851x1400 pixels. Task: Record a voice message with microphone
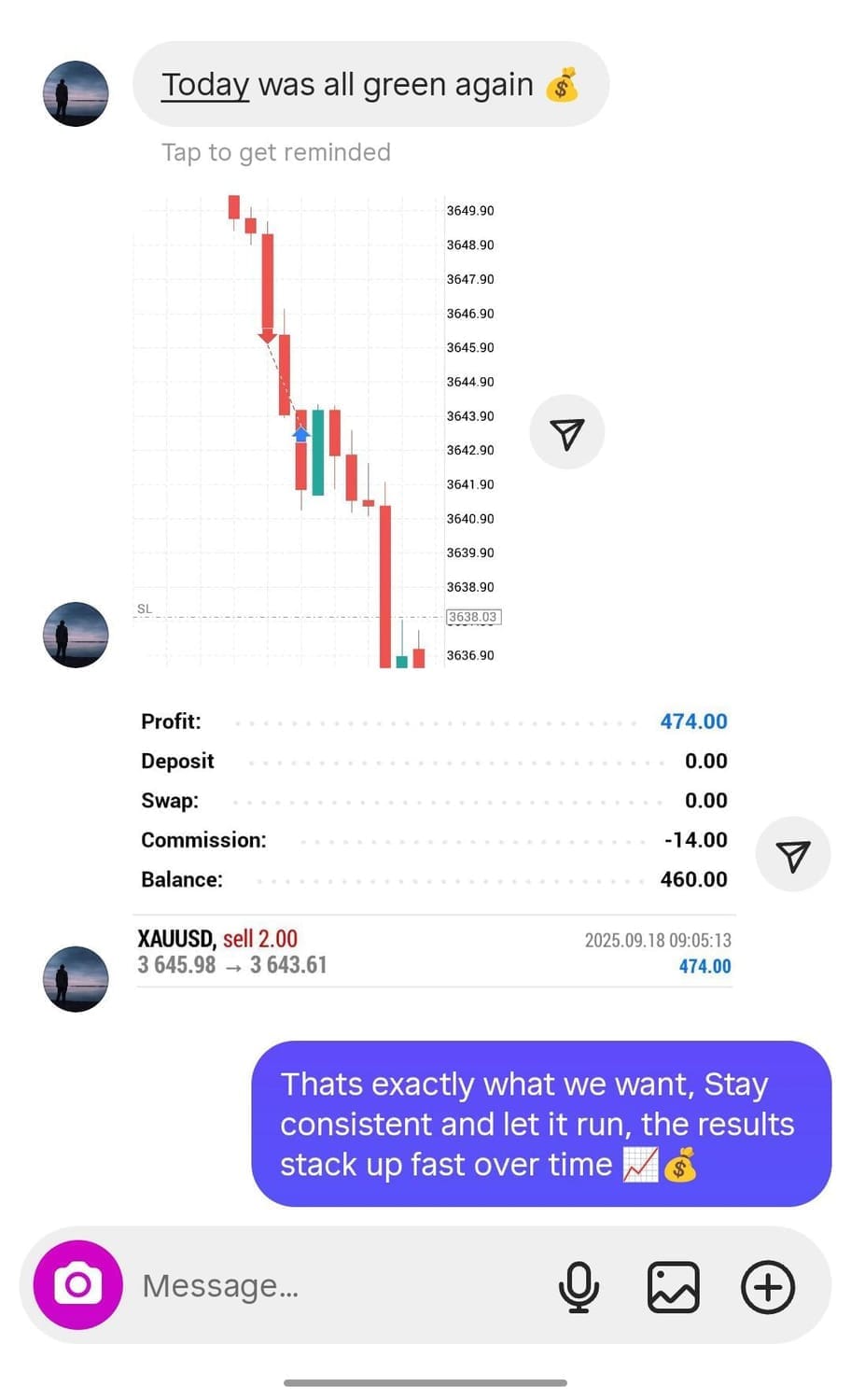[x=579, y=1287]
